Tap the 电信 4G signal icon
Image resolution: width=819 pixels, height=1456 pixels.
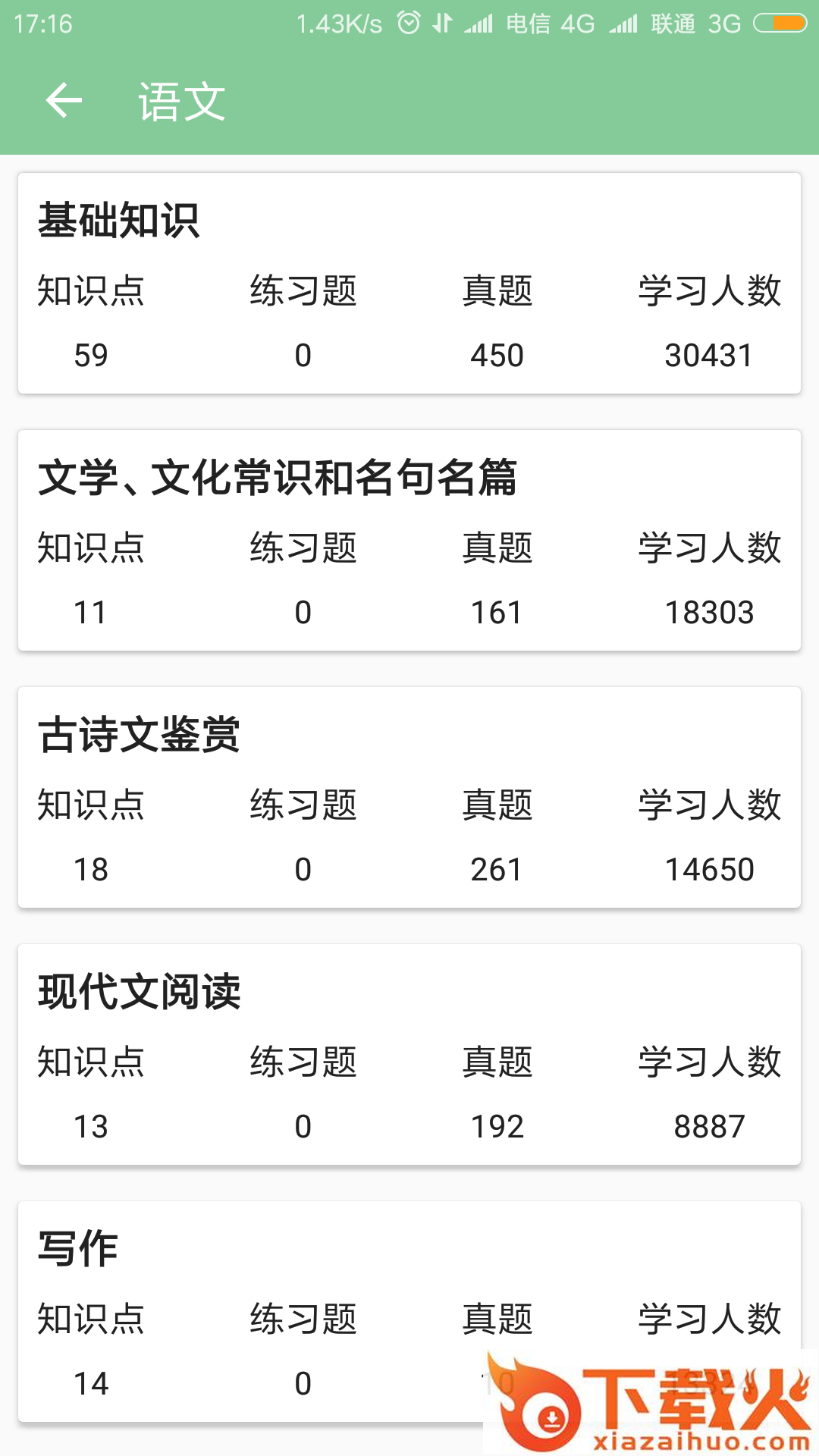click(x=531, y=23)
